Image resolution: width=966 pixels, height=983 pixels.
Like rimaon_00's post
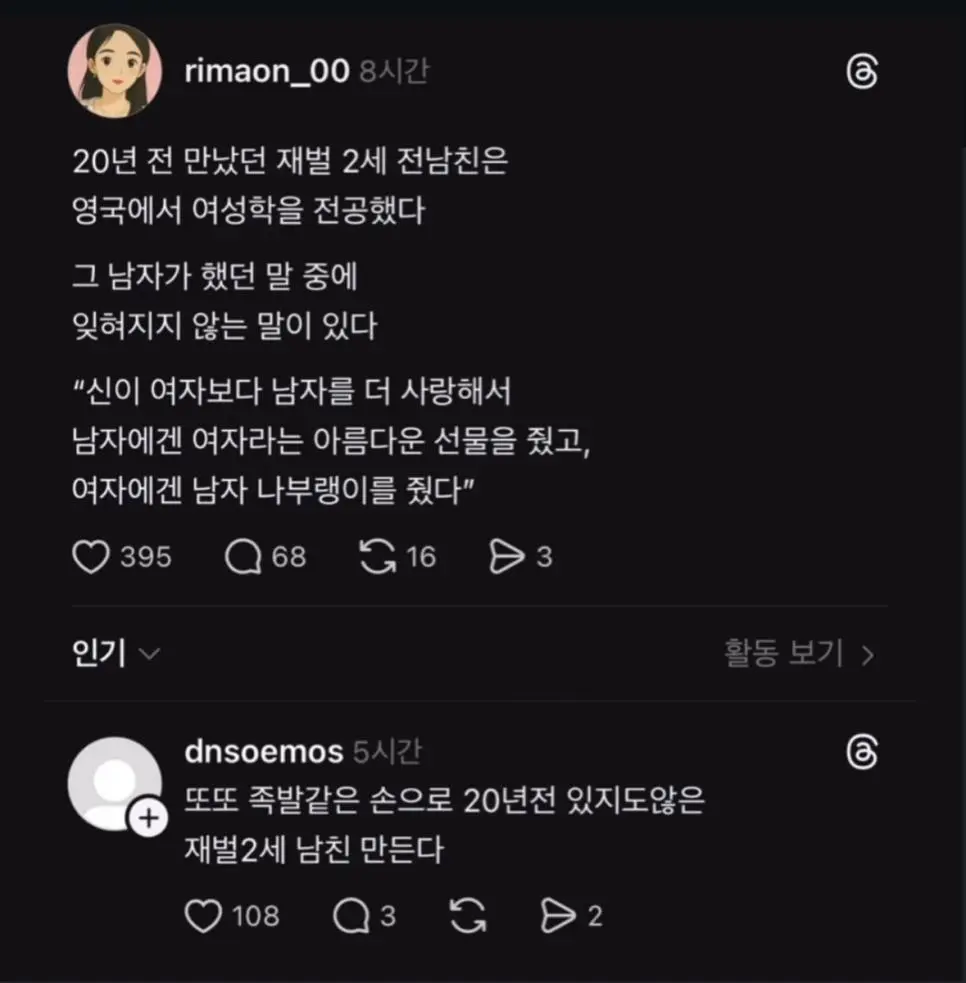(x=91, y=557)
